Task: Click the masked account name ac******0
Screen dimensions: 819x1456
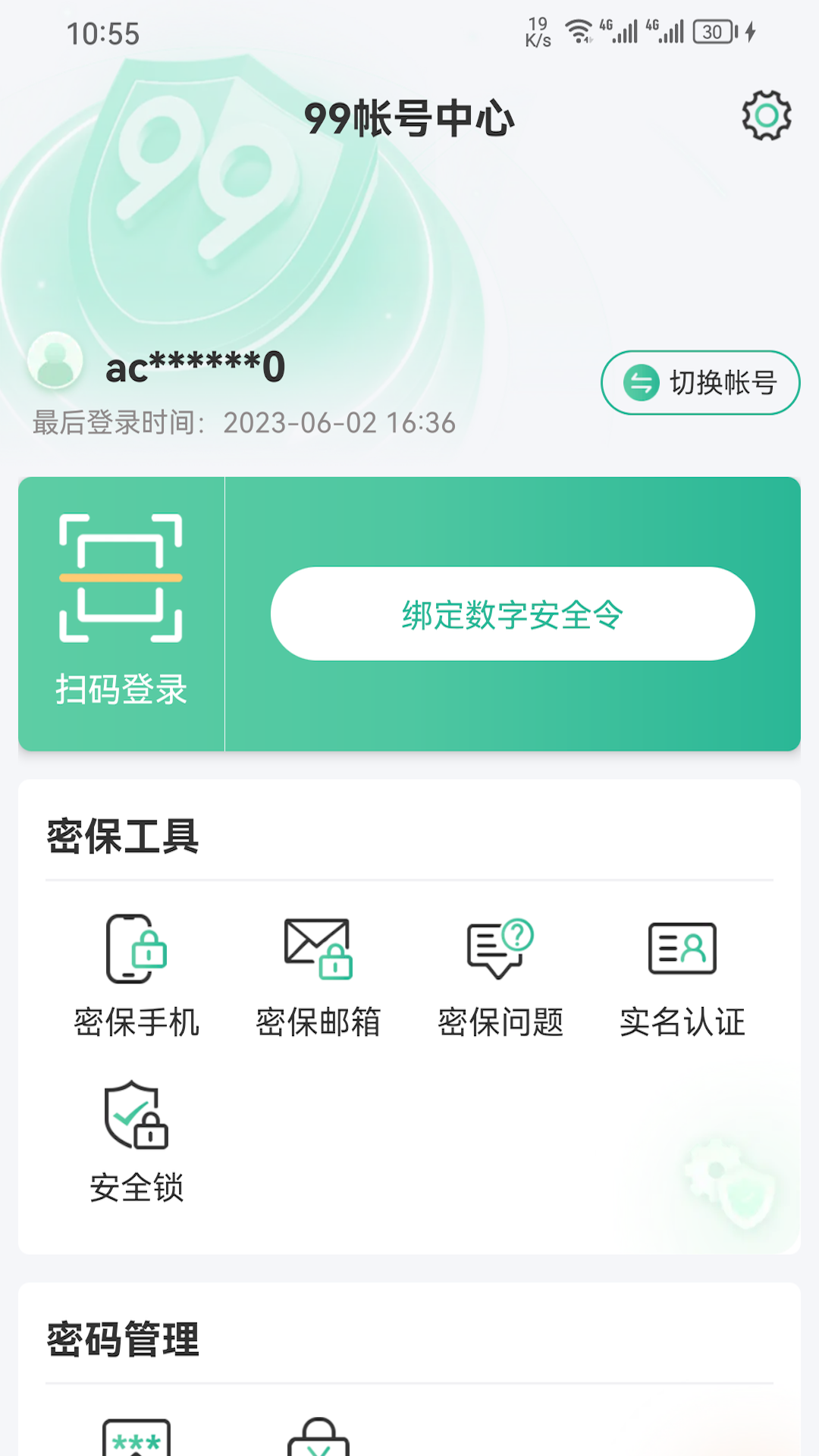Action: tap(193, 366)
